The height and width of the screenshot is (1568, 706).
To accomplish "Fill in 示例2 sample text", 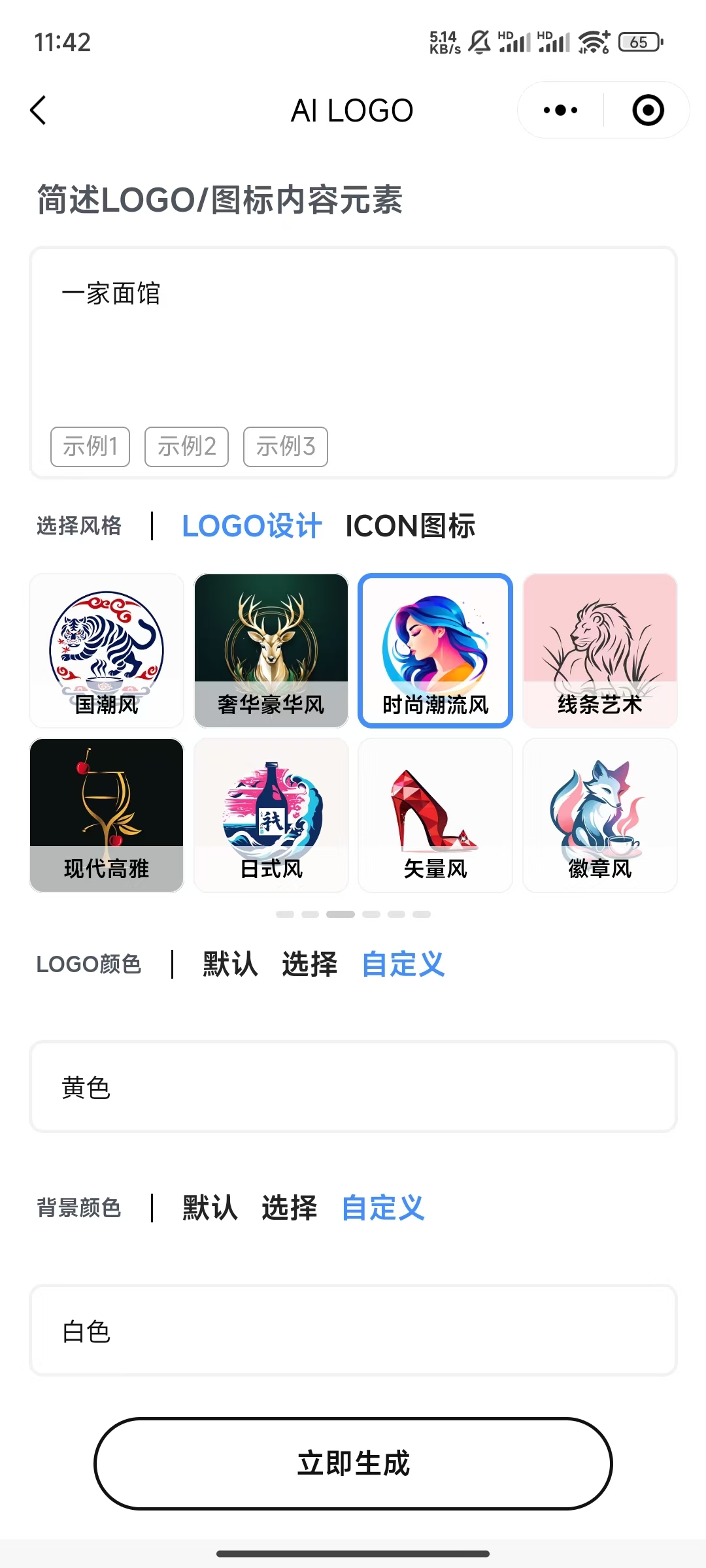I will point(186,447).
